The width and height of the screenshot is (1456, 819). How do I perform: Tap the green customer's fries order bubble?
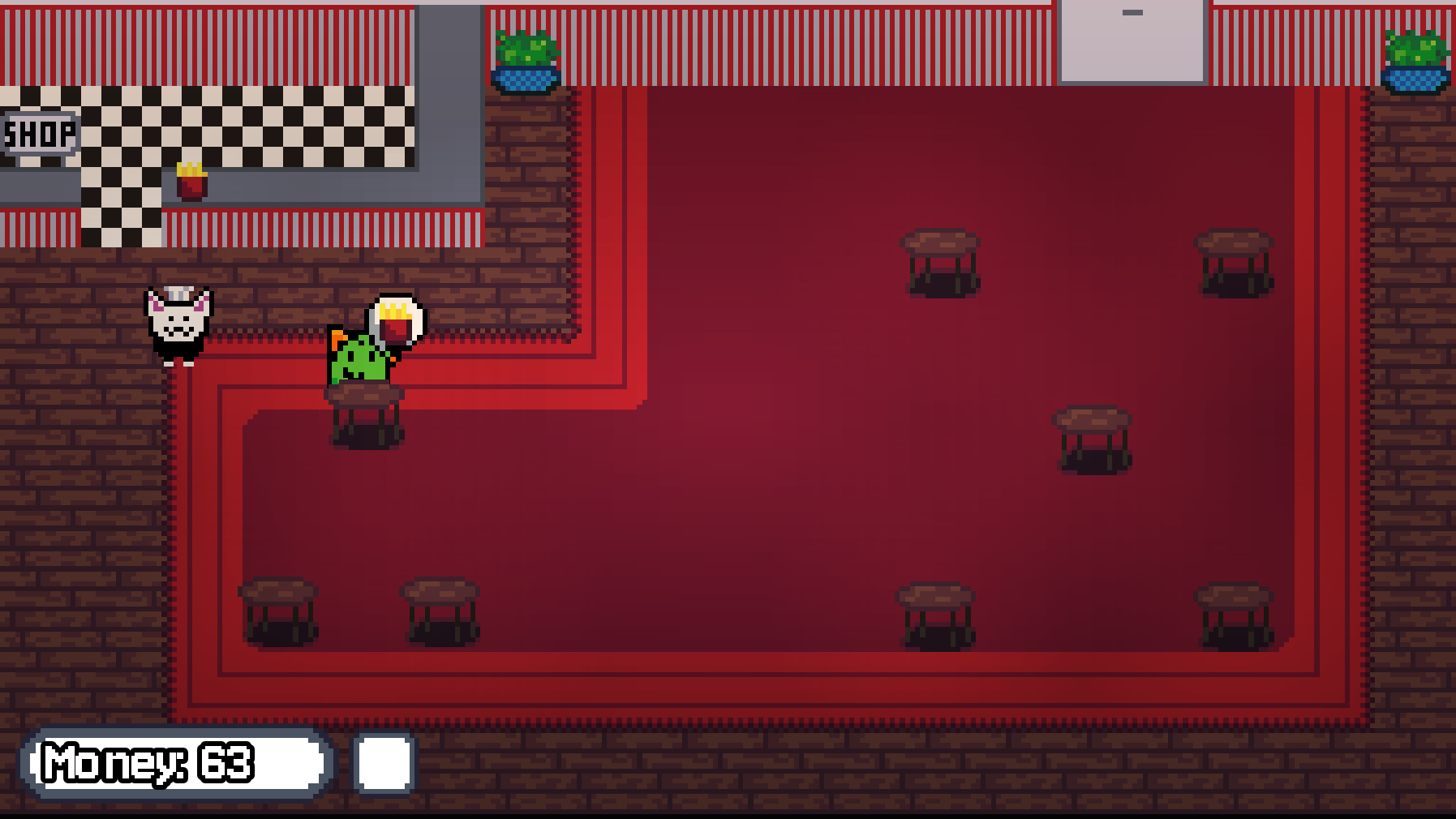(396, 322)
